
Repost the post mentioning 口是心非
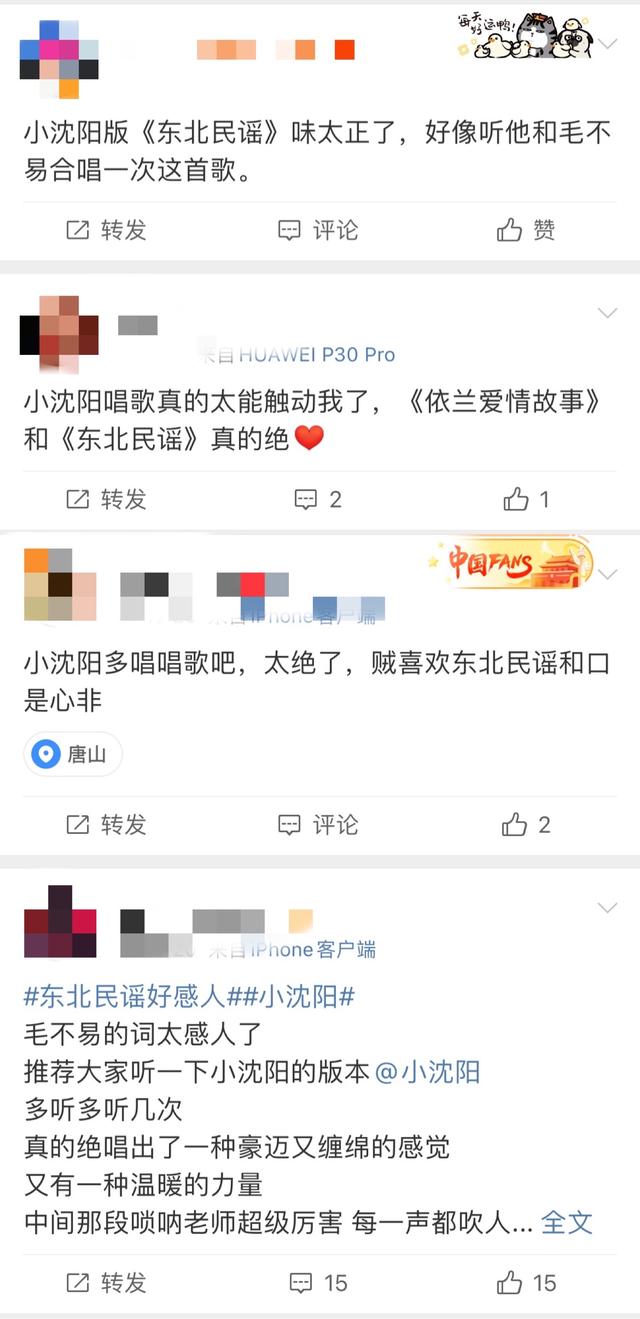[106, 825]
